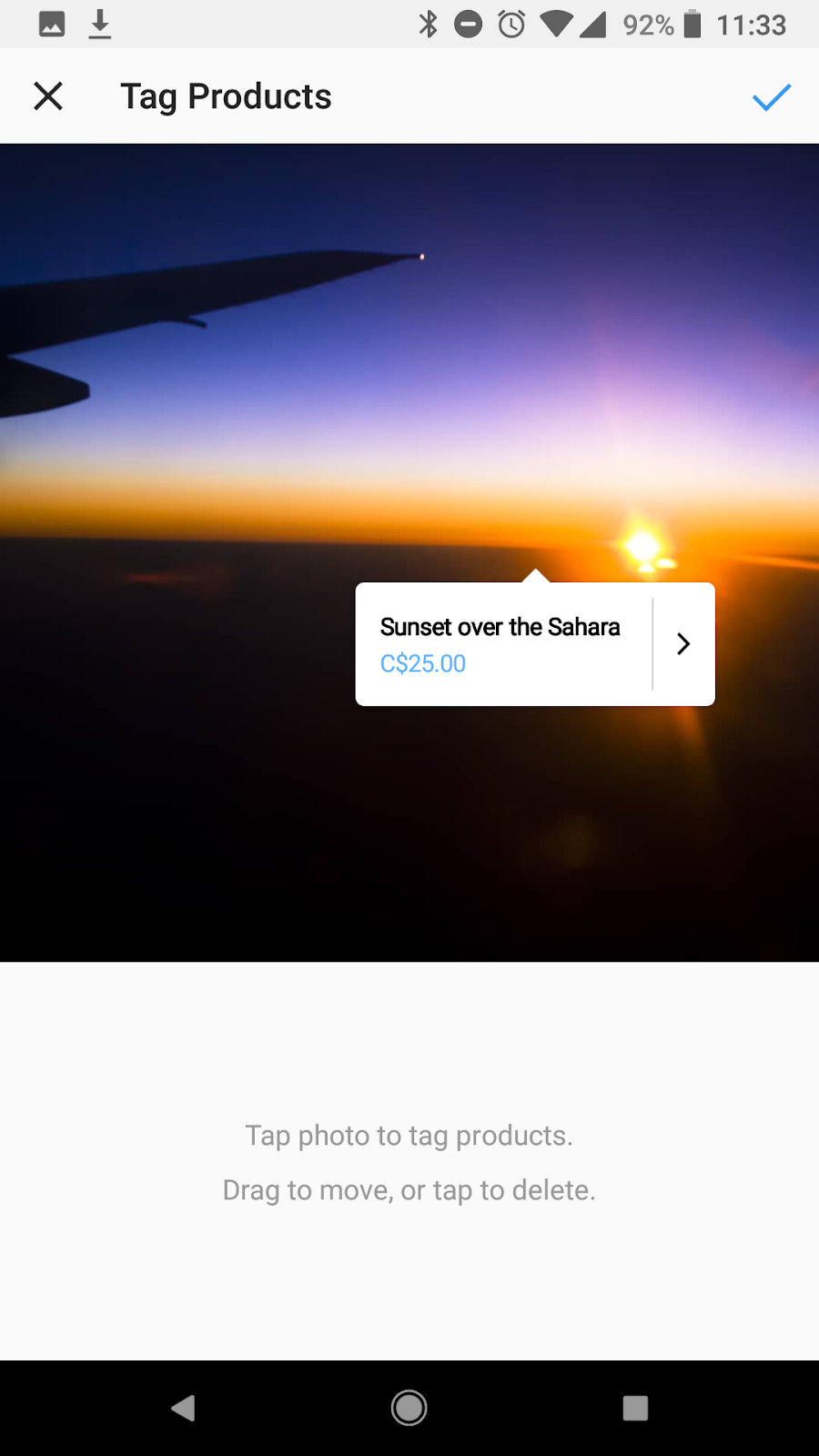Tap the Sunset over the Sahara tag
Screen dimensions: 819x1456
click(500, 644)
